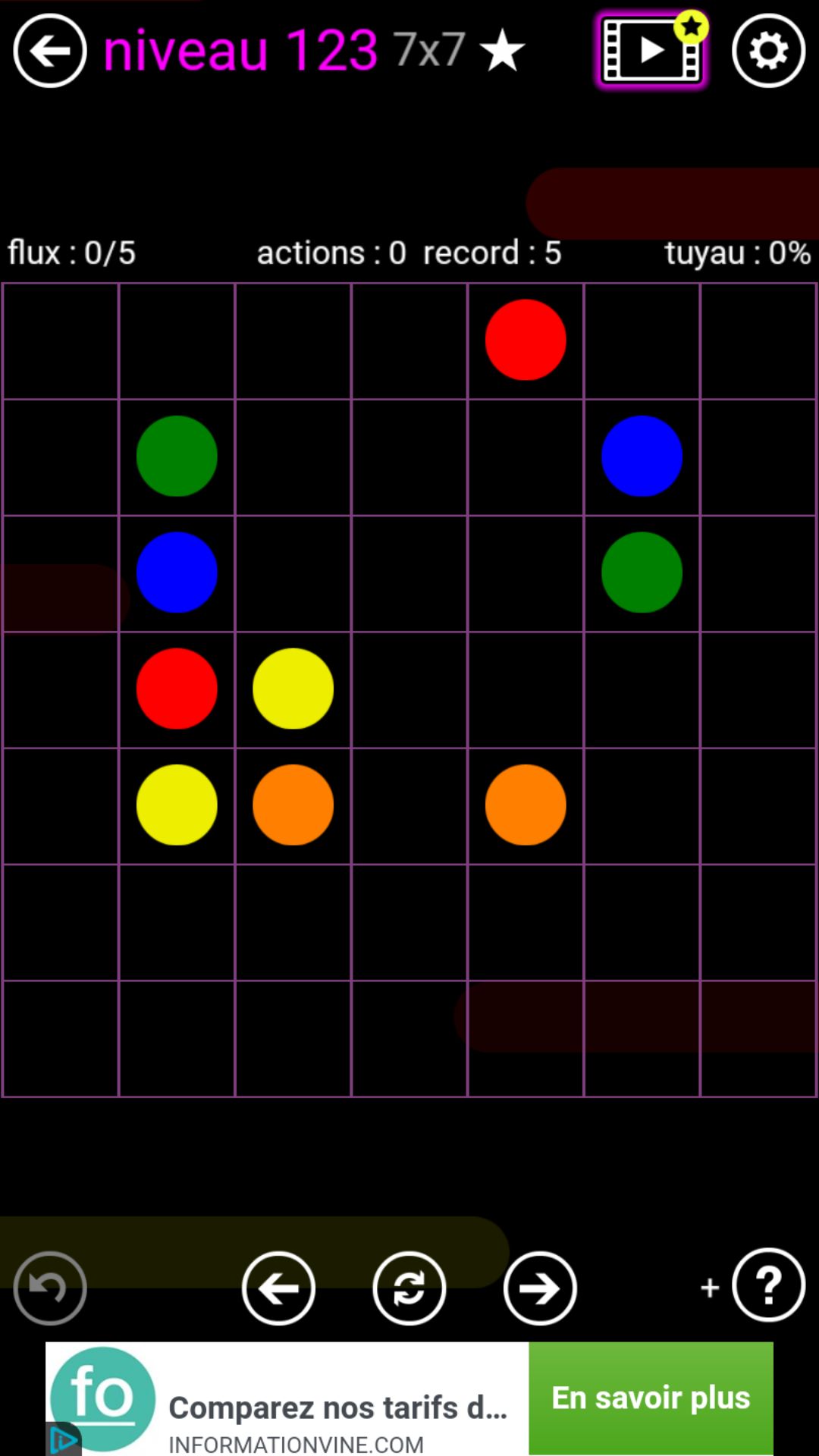
Task: Watch the rewarded video clip
Action: point(651,51)
